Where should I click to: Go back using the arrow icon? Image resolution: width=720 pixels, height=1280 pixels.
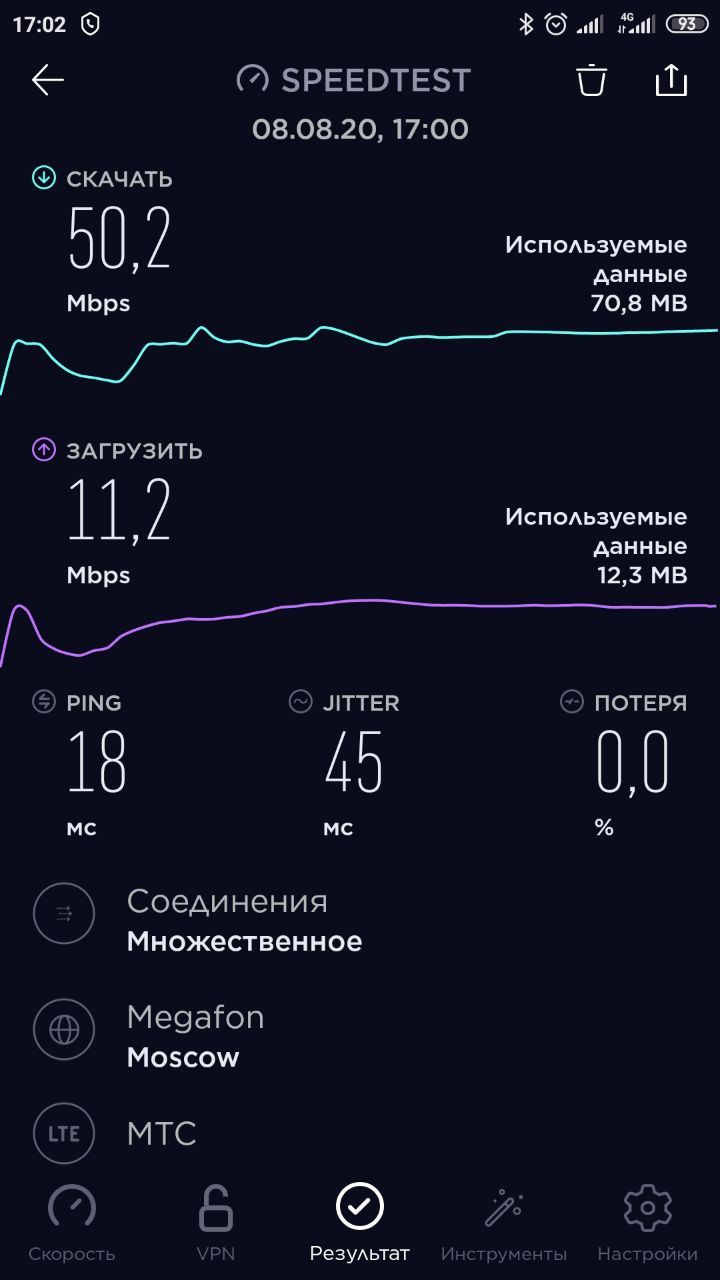[x=48, y=80]
